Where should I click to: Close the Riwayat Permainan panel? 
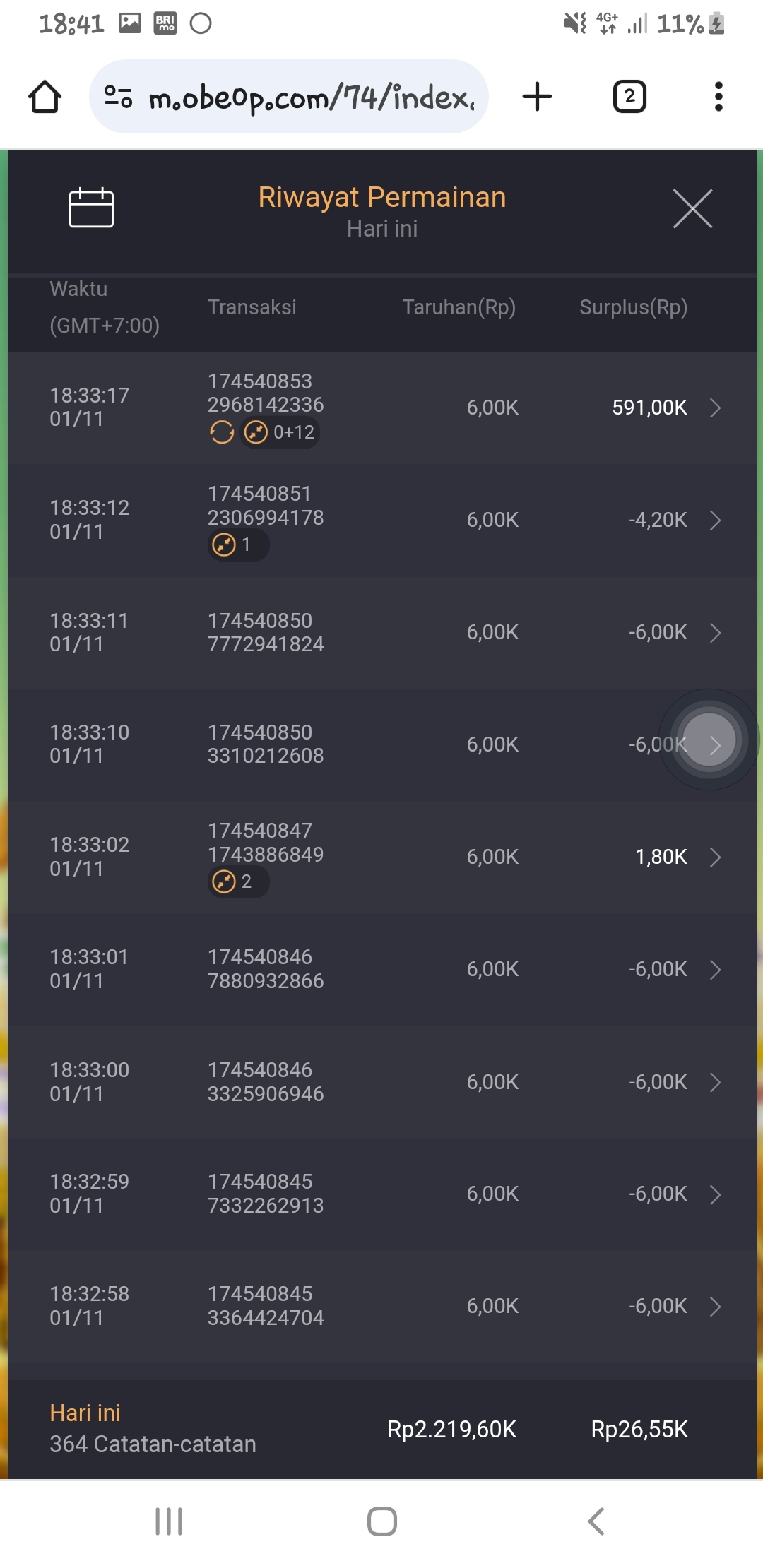click(692, 208)
